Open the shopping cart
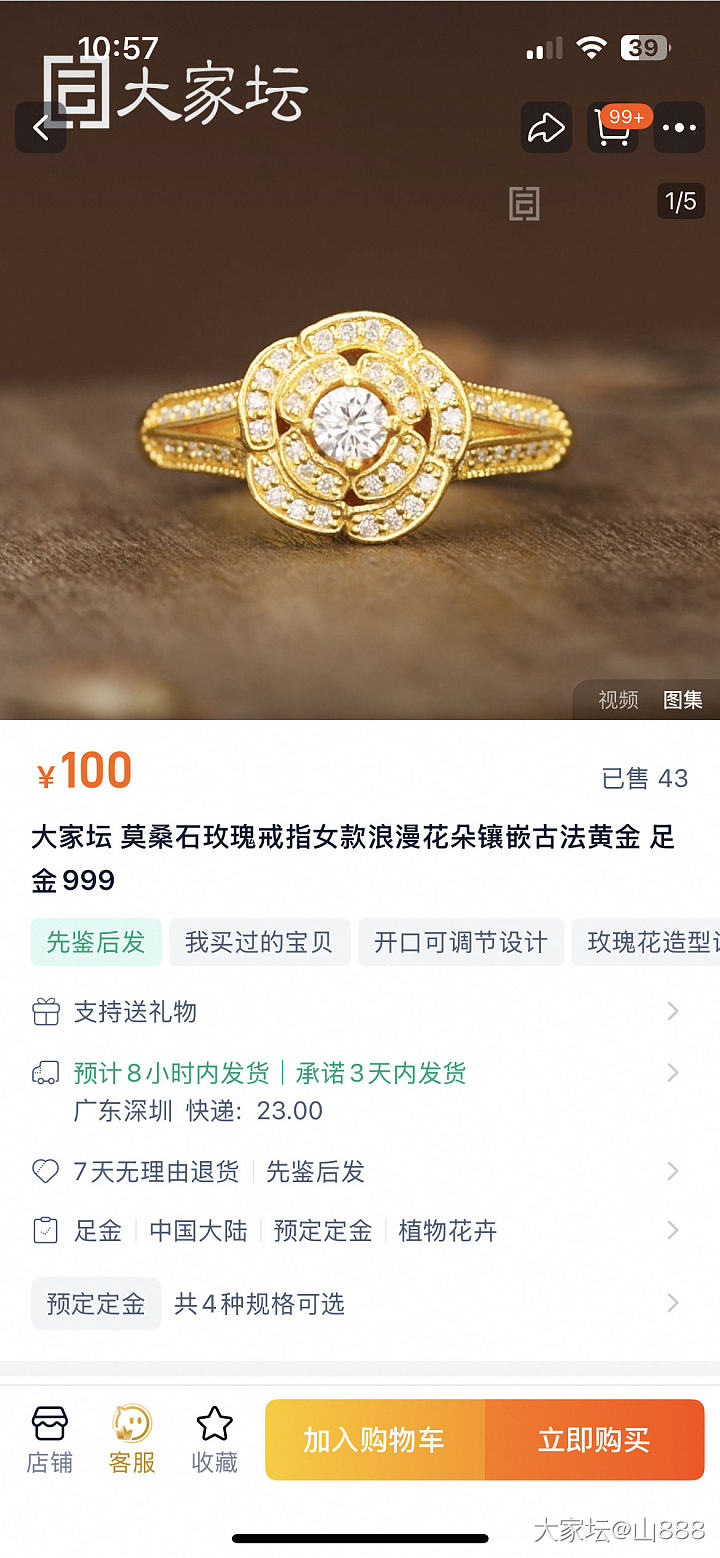The width and height of the screenshot is (720, 1558). 612,128
